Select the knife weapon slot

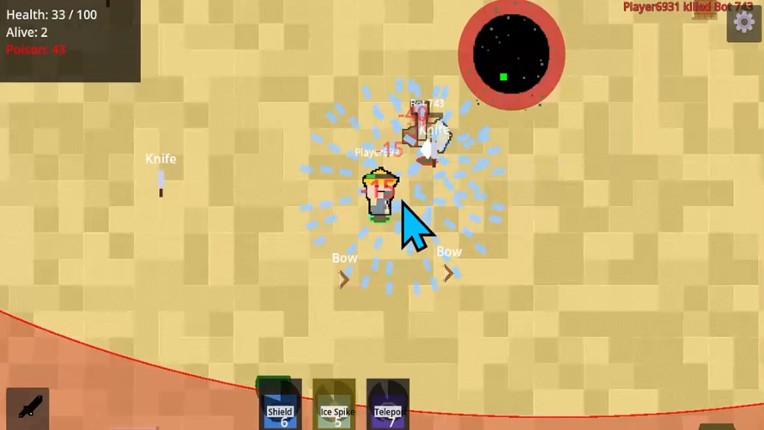pos(28,408)
